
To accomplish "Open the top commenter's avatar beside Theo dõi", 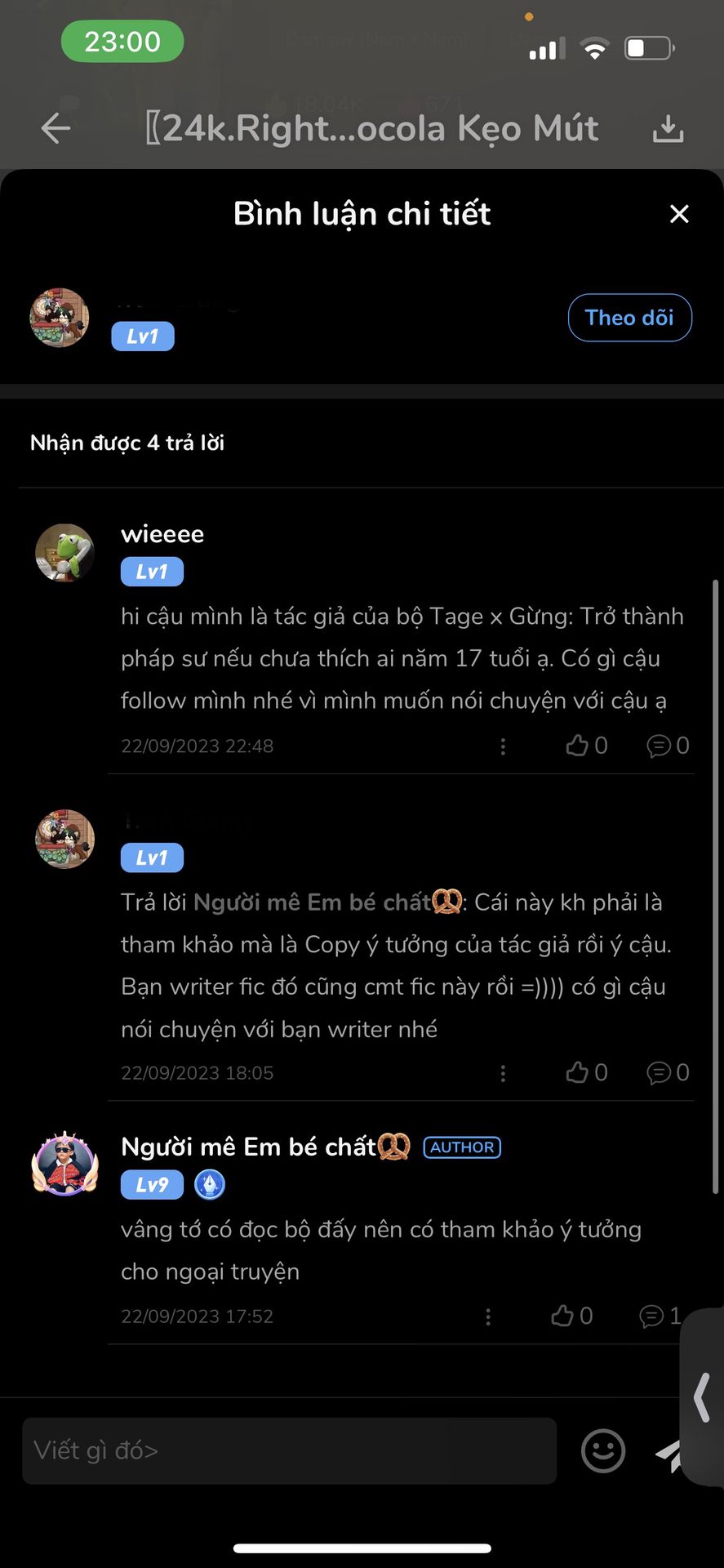I will 59,318.
